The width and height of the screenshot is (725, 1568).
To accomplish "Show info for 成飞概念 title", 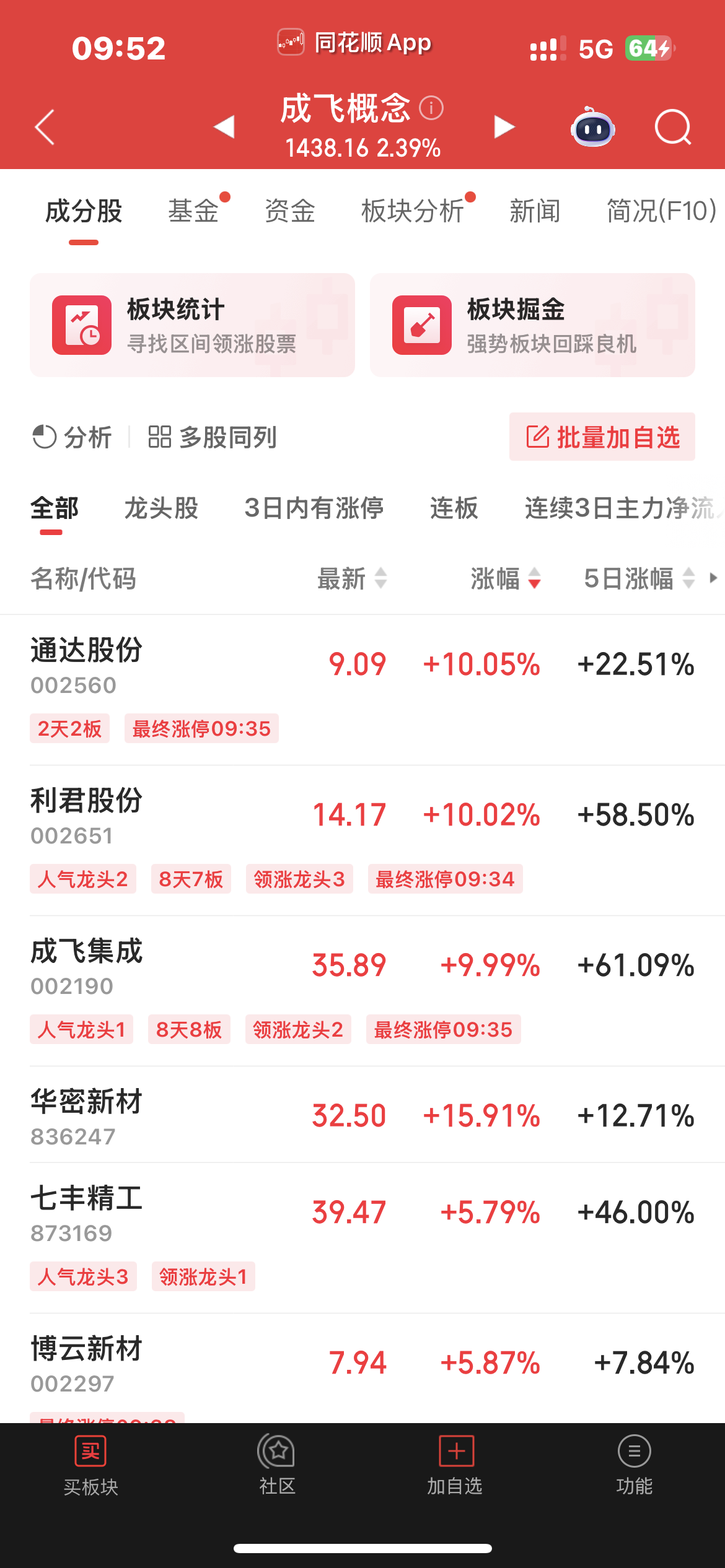I will point(431,108).
